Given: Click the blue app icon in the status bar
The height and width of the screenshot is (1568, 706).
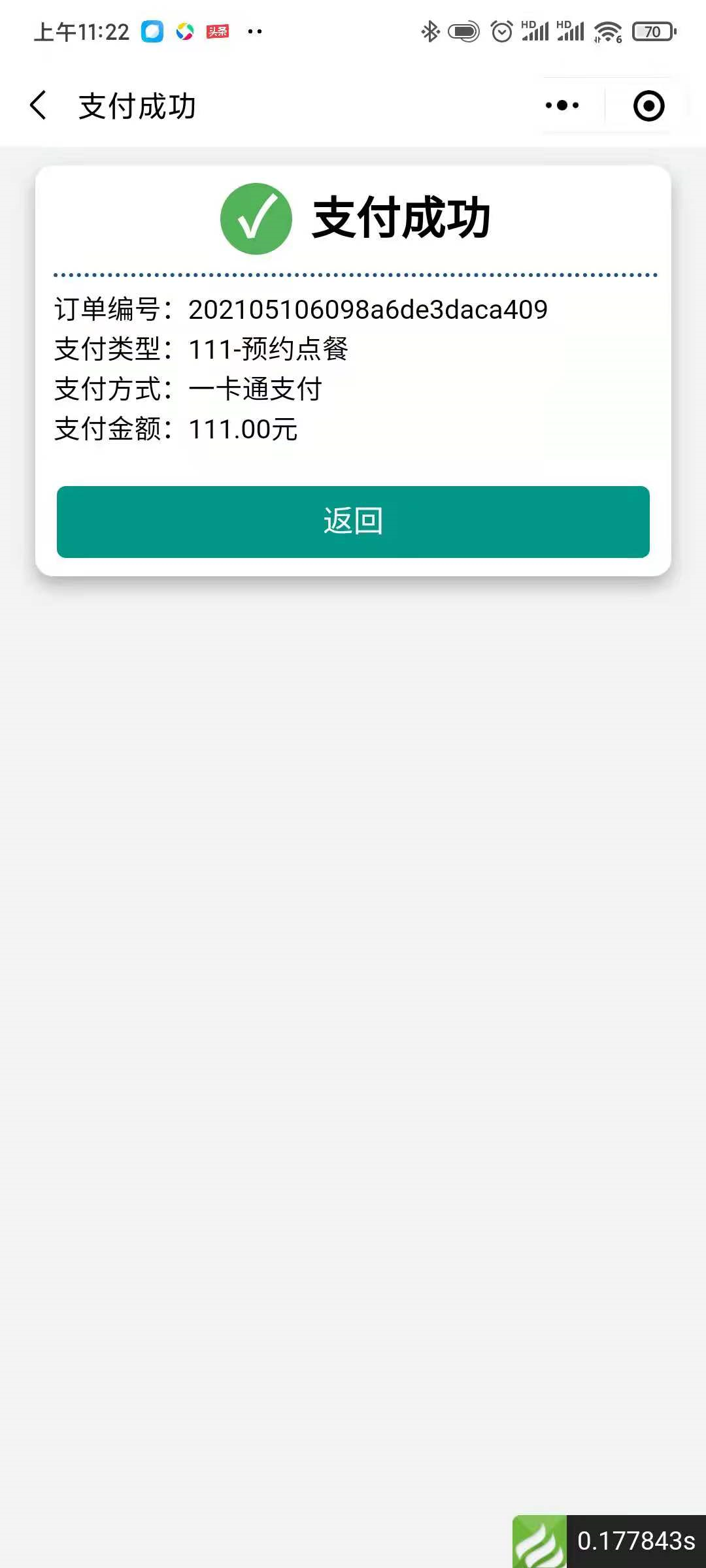Looking at the screenshot, I should (151, 31).
